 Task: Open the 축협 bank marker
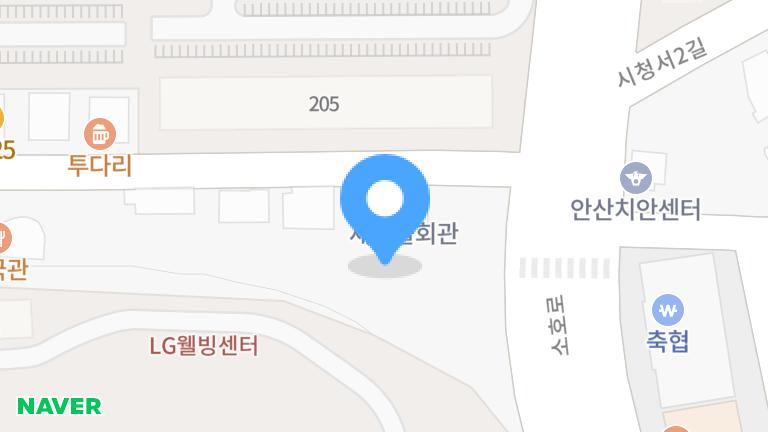[667, 309]
